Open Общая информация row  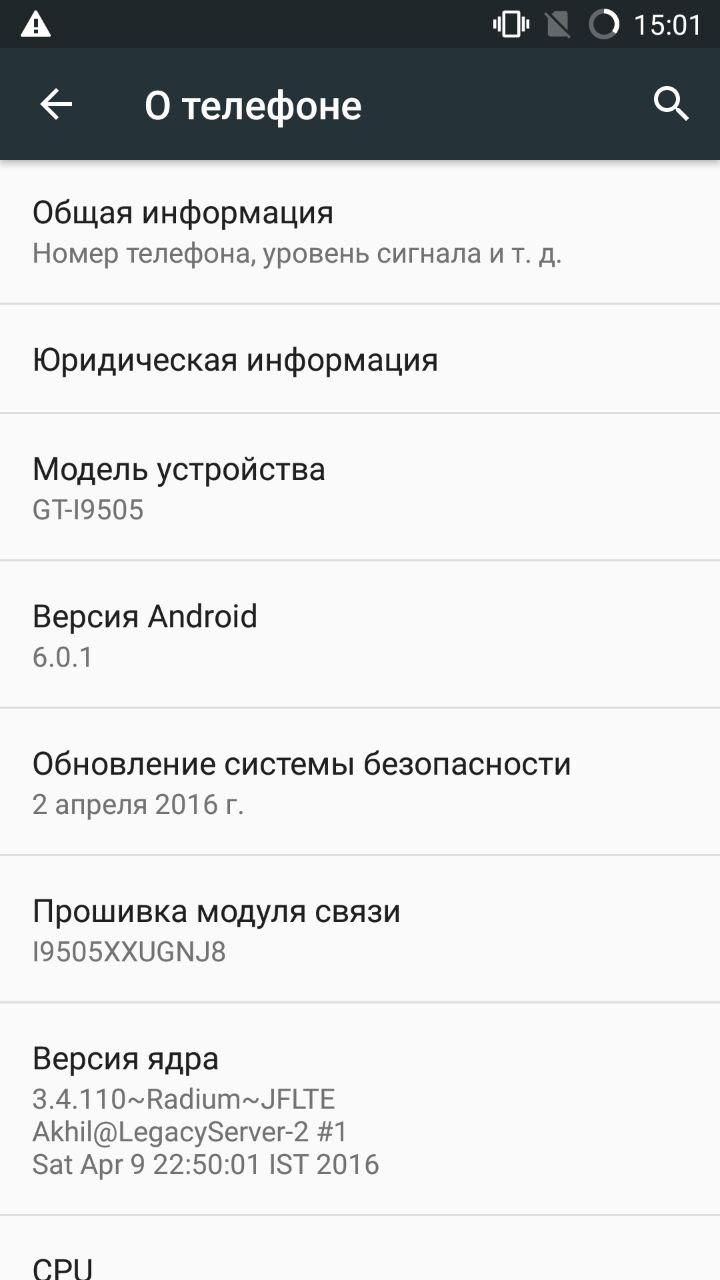point(360,232)
